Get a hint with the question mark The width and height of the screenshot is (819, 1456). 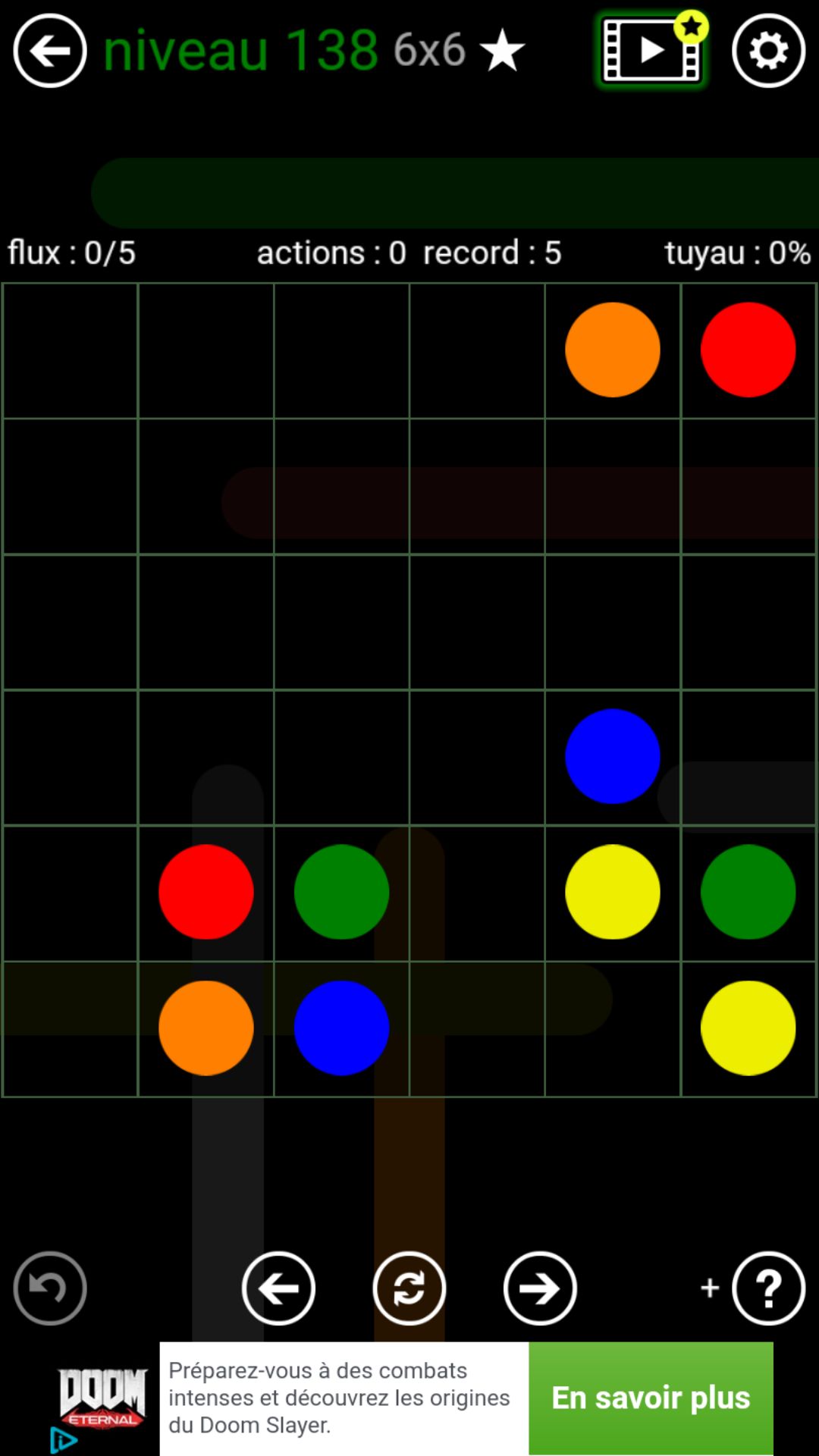[x=768, y=1288]
